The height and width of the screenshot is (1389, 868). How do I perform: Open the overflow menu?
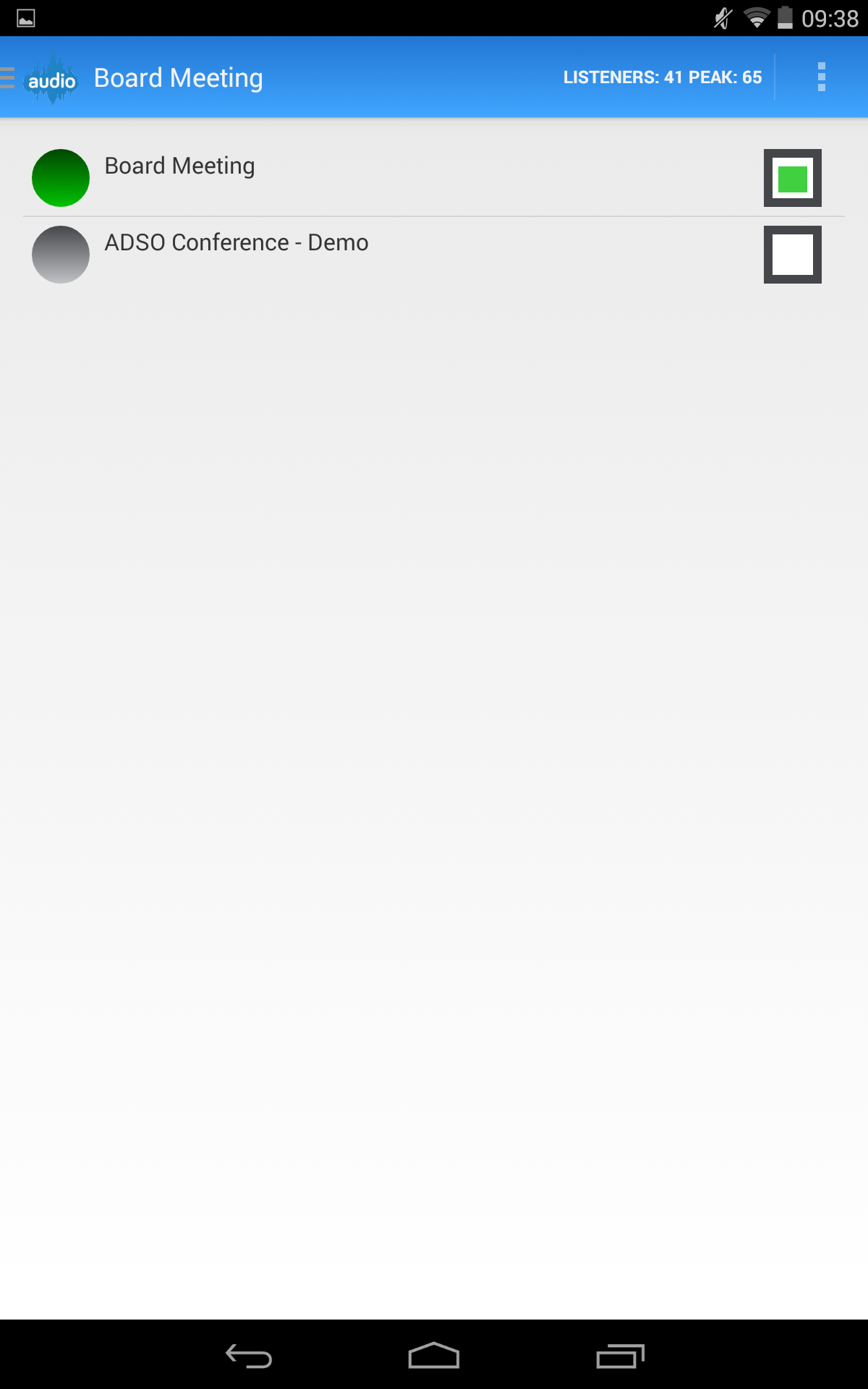[821, 77]
